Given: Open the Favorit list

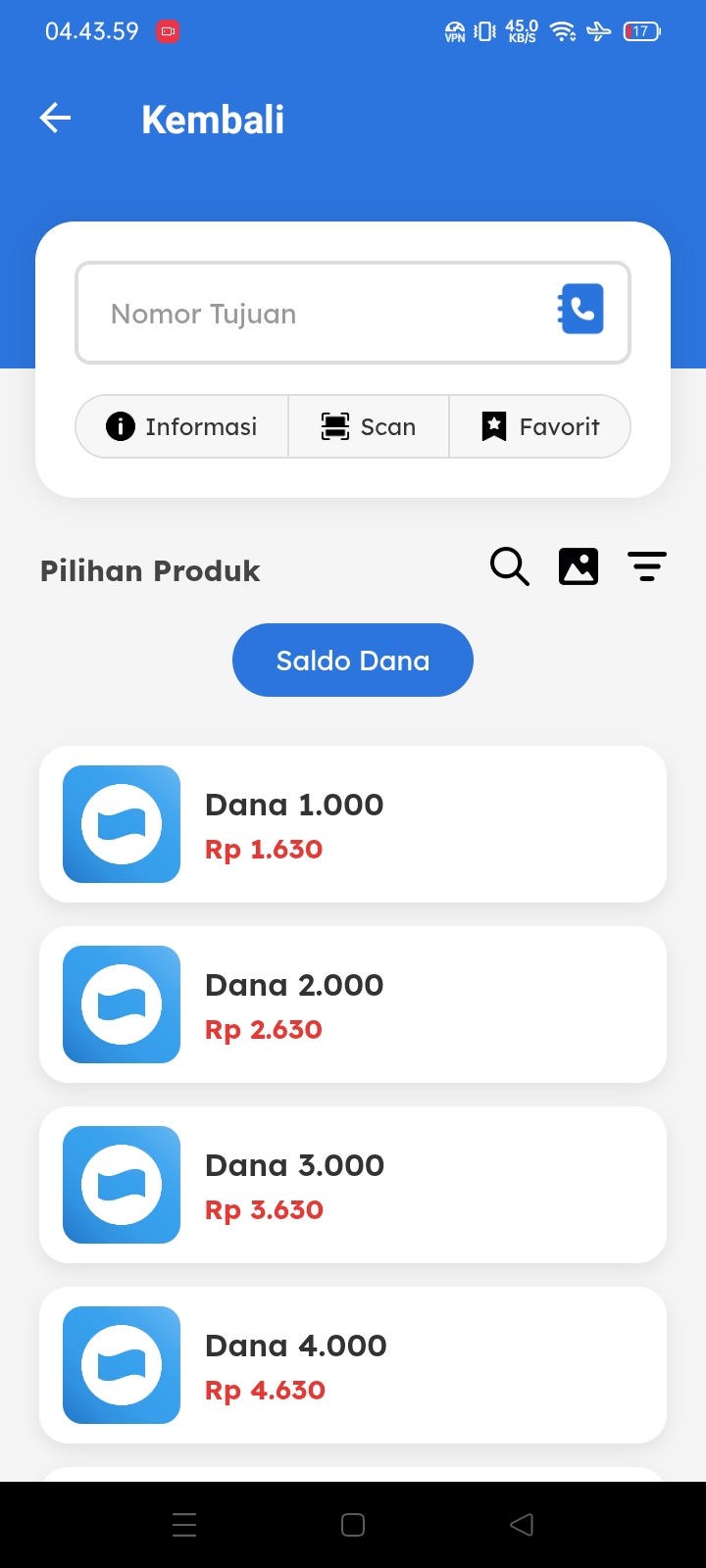Looking at the screenshot, I should tap(540, 426).
